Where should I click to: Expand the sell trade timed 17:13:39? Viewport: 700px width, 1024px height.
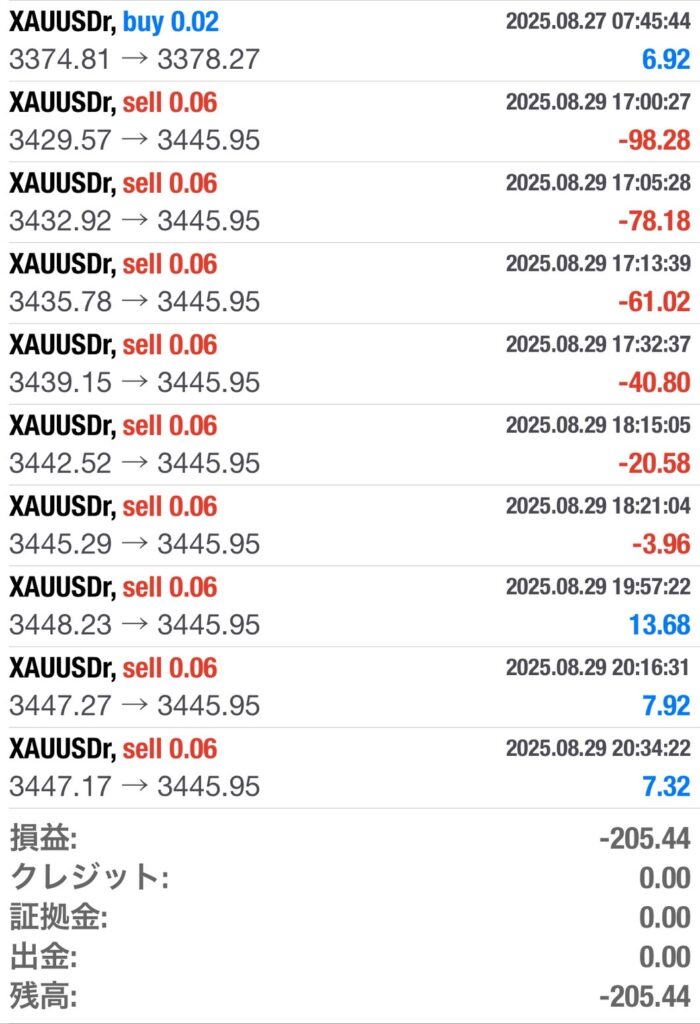coord(350,283)
